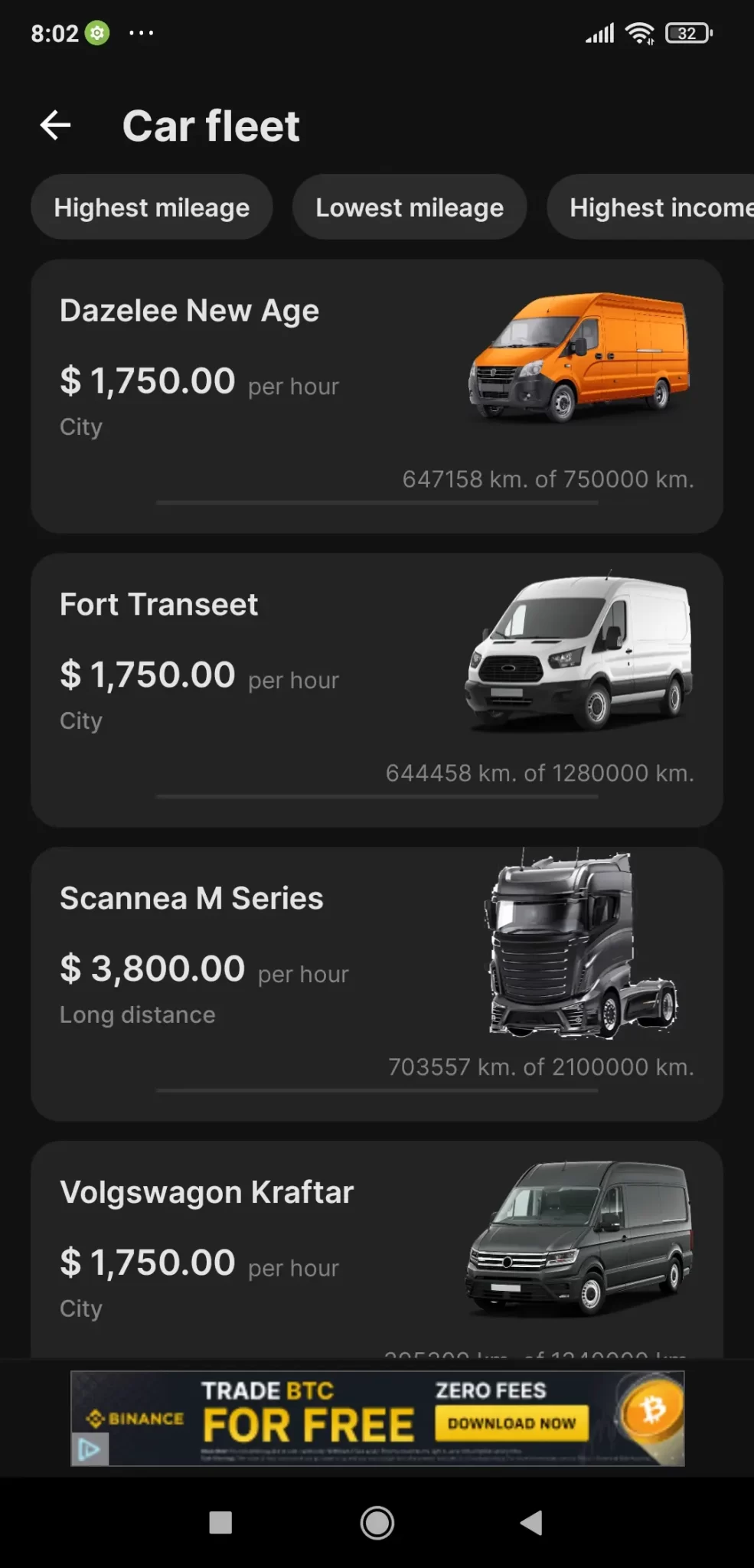The height and width of the screenshot is (1568, 754).
Task: Open the ad info icon on banner
Action: (x=90, y=1449)
